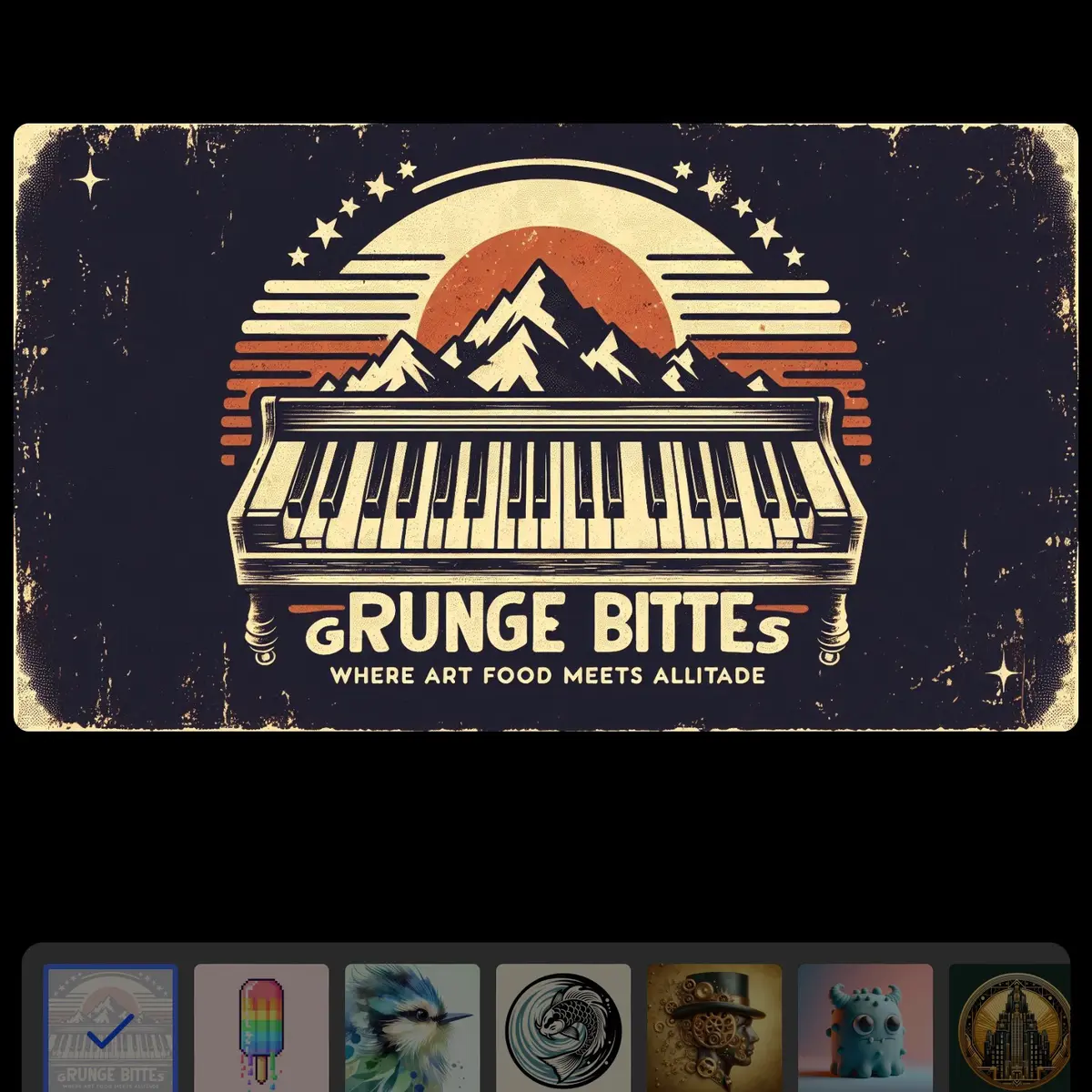Open the steampunk top hat head thumbnail

click(x=714, y=1028)
